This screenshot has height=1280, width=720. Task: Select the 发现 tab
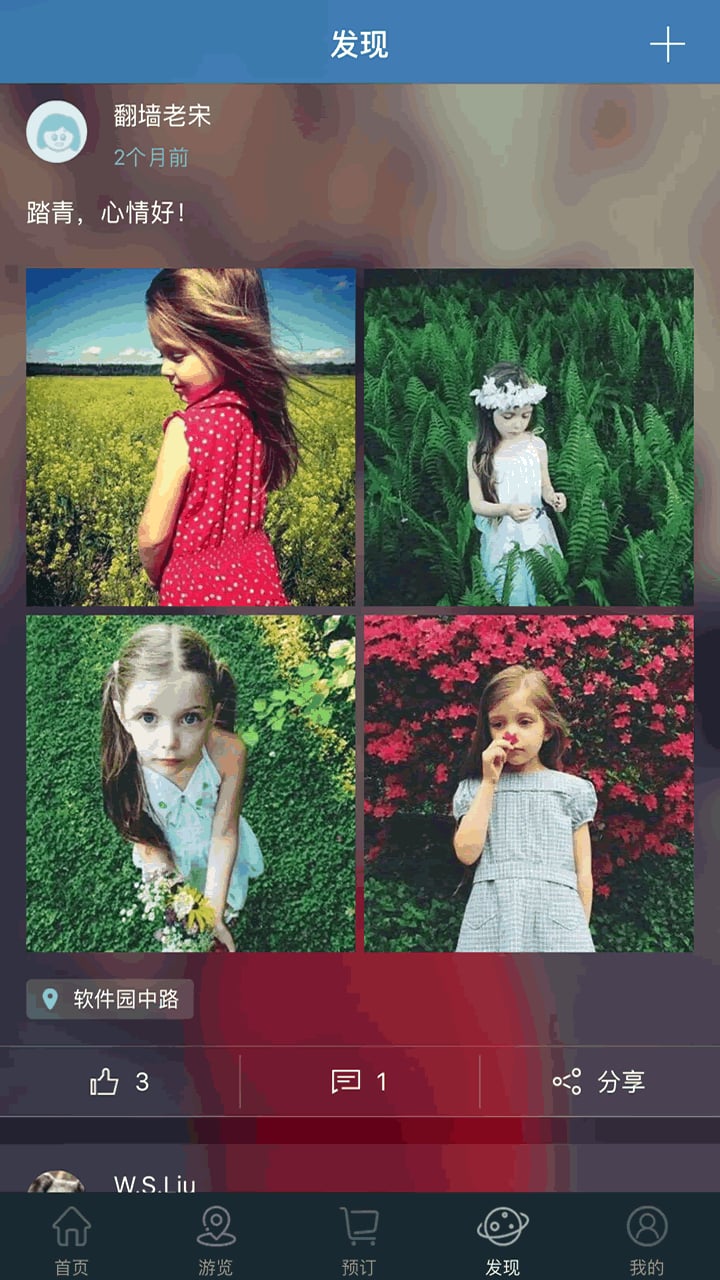[x=503, y=1240]
